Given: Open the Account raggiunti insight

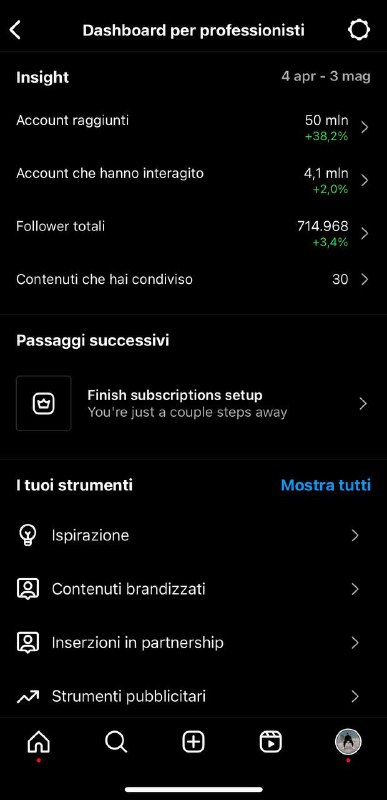Looking at the screenshot, I should pyautogui.click(x=193, y=127).
